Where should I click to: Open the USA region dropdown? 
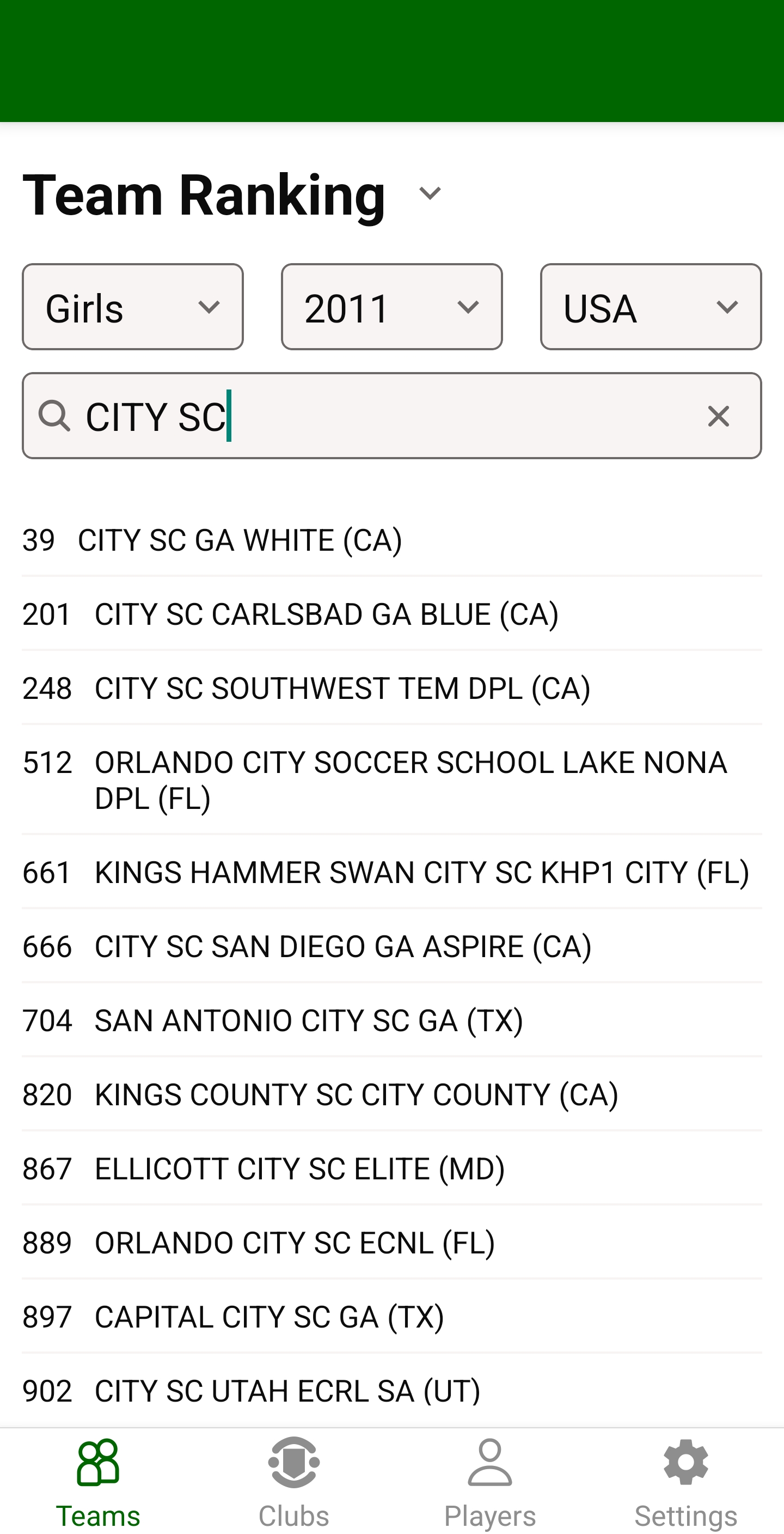click(x=650, y=307)
